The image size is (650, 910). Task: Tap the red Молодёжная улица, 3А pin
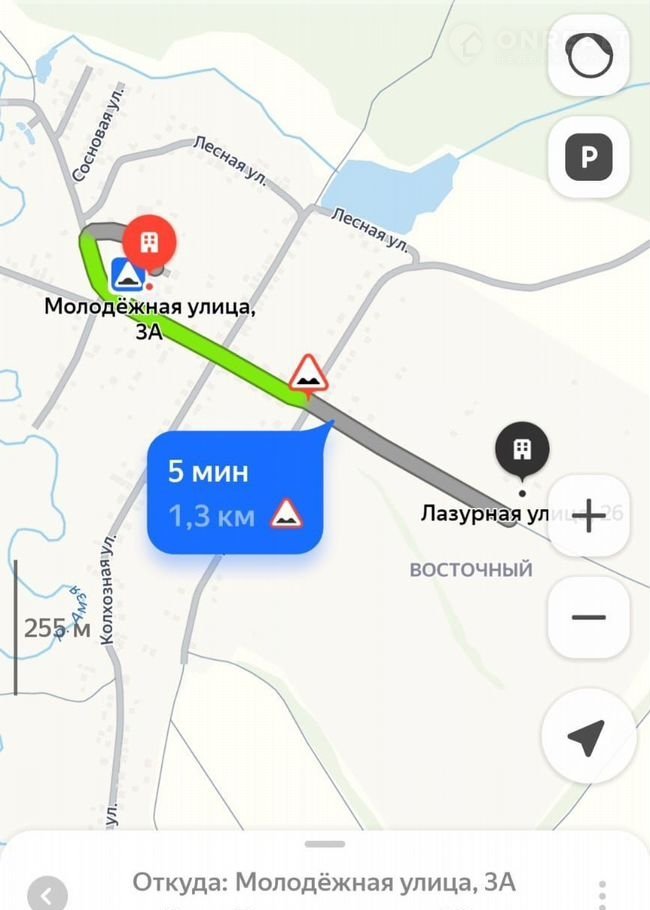click(x=150, y=241)
